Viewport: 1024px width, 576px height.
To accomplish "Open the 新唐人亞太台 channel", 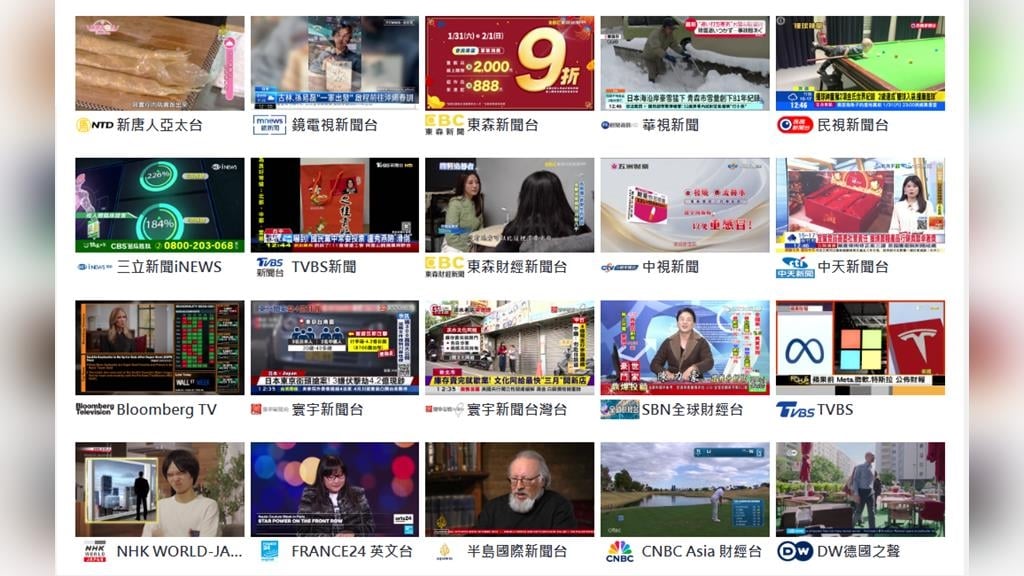I will [159, 63].
